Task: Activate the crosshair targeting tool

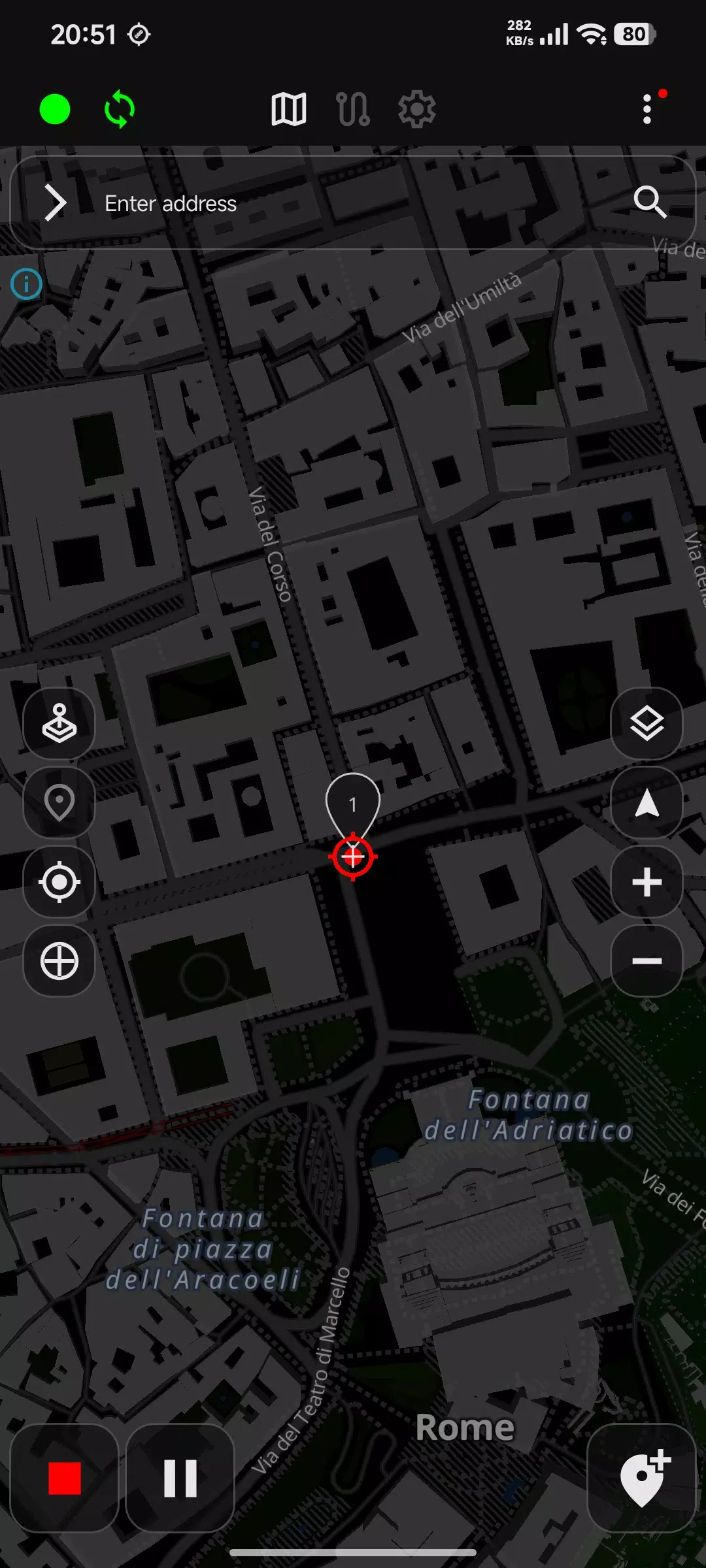Action: click(58, 961)
